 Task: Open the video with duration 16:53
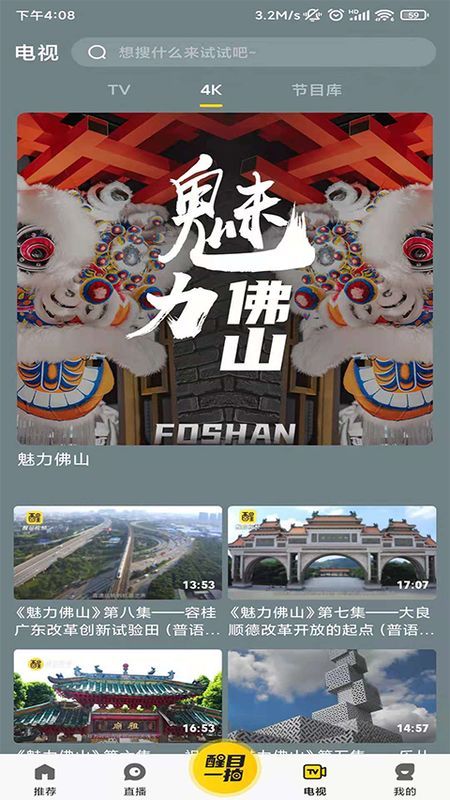pos(118,695)
